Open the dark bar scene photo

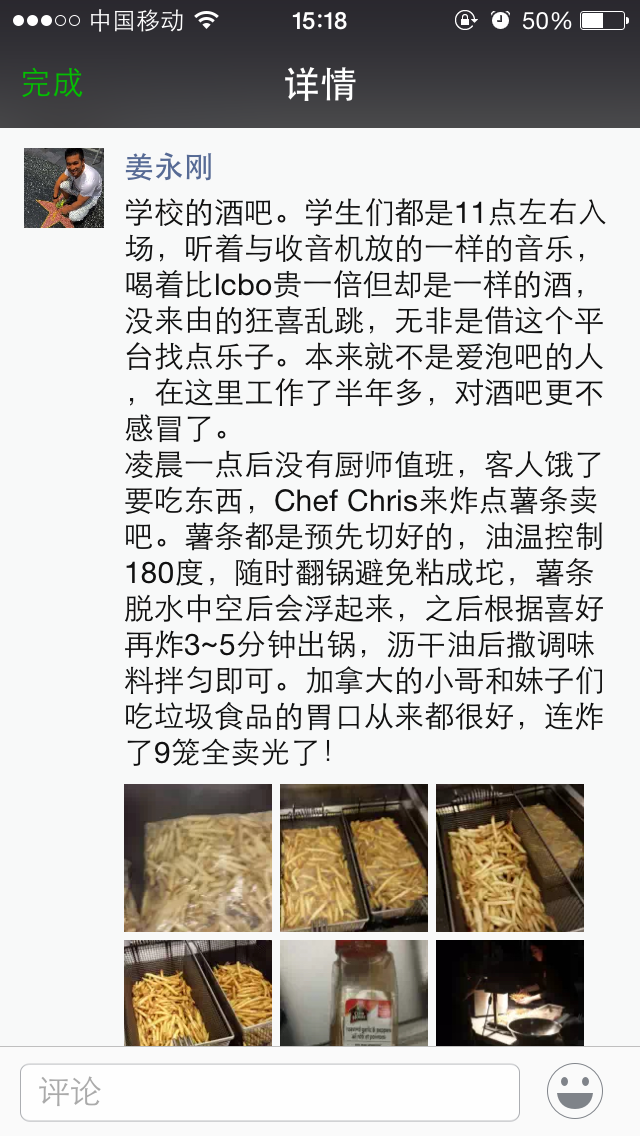[x=510, y=992]
